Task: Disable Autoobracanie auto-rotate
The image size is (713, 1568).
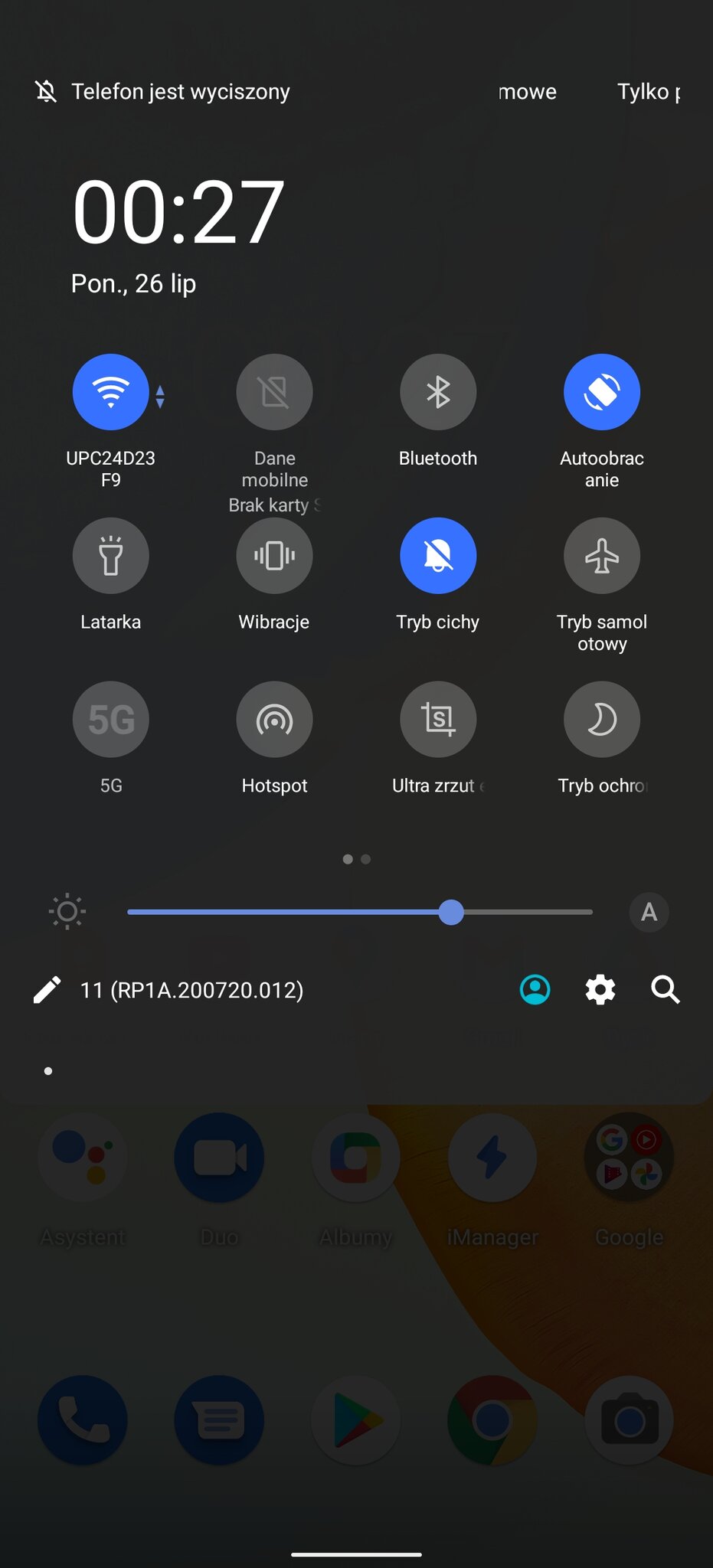Action: pos(602,392)
